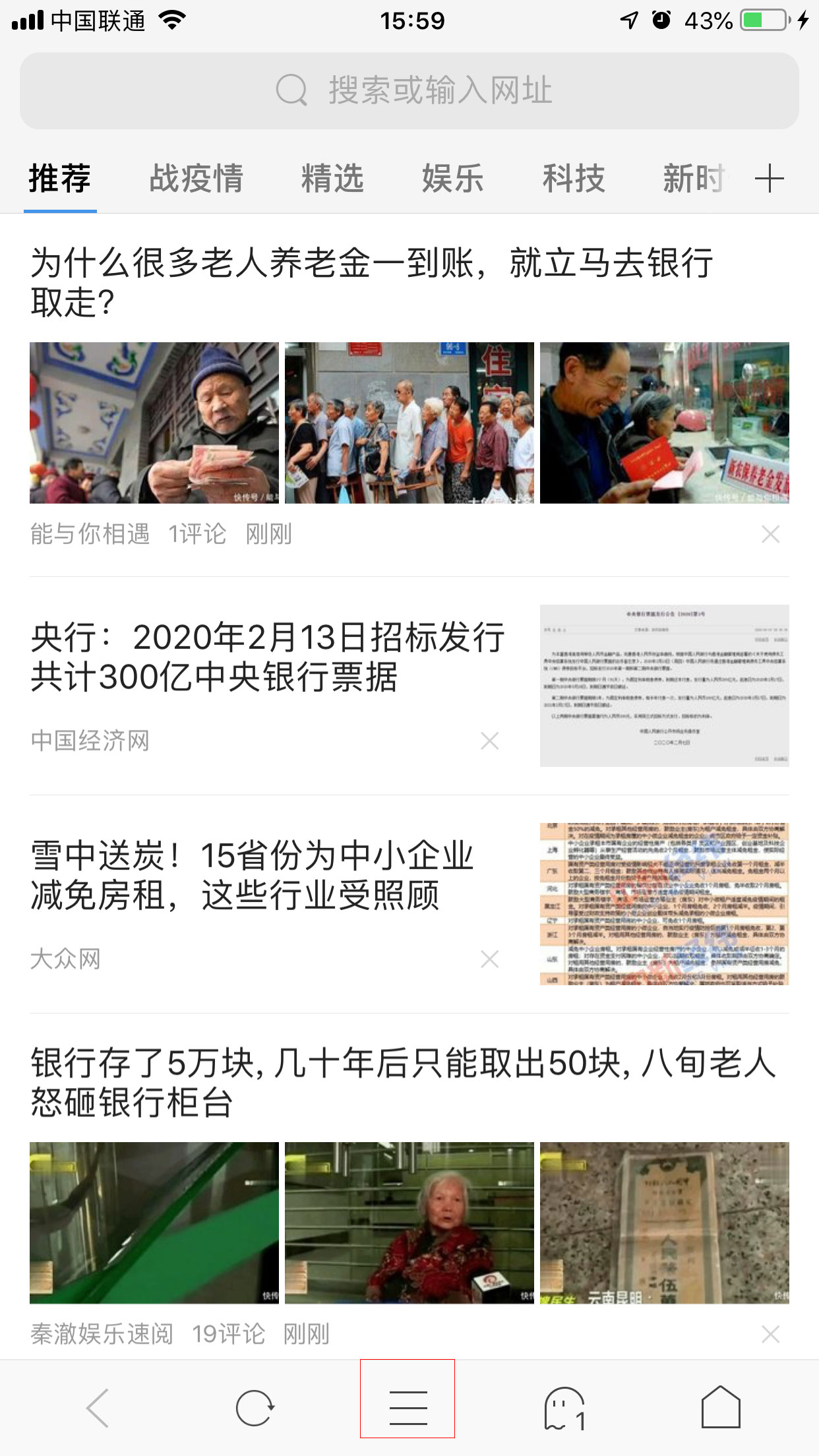Viewport: 819px width, 1456px height.
Task: Dismiss the 中国经济网 article
Action: 489,741
